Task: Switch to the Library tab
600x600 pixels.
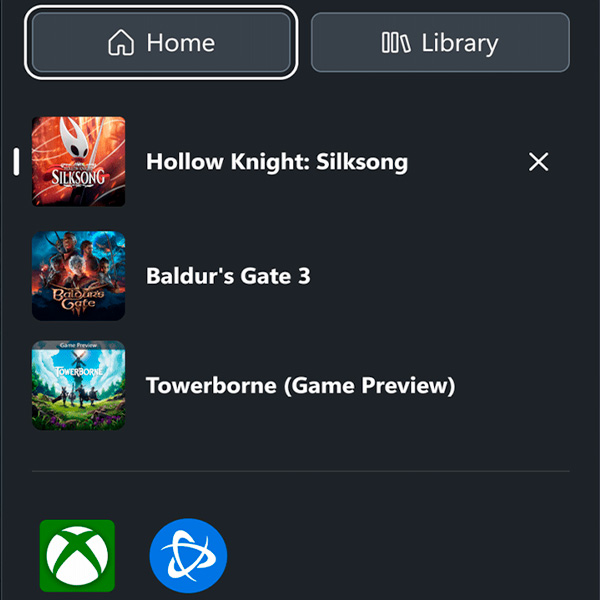Action: (x=440, y=43)
